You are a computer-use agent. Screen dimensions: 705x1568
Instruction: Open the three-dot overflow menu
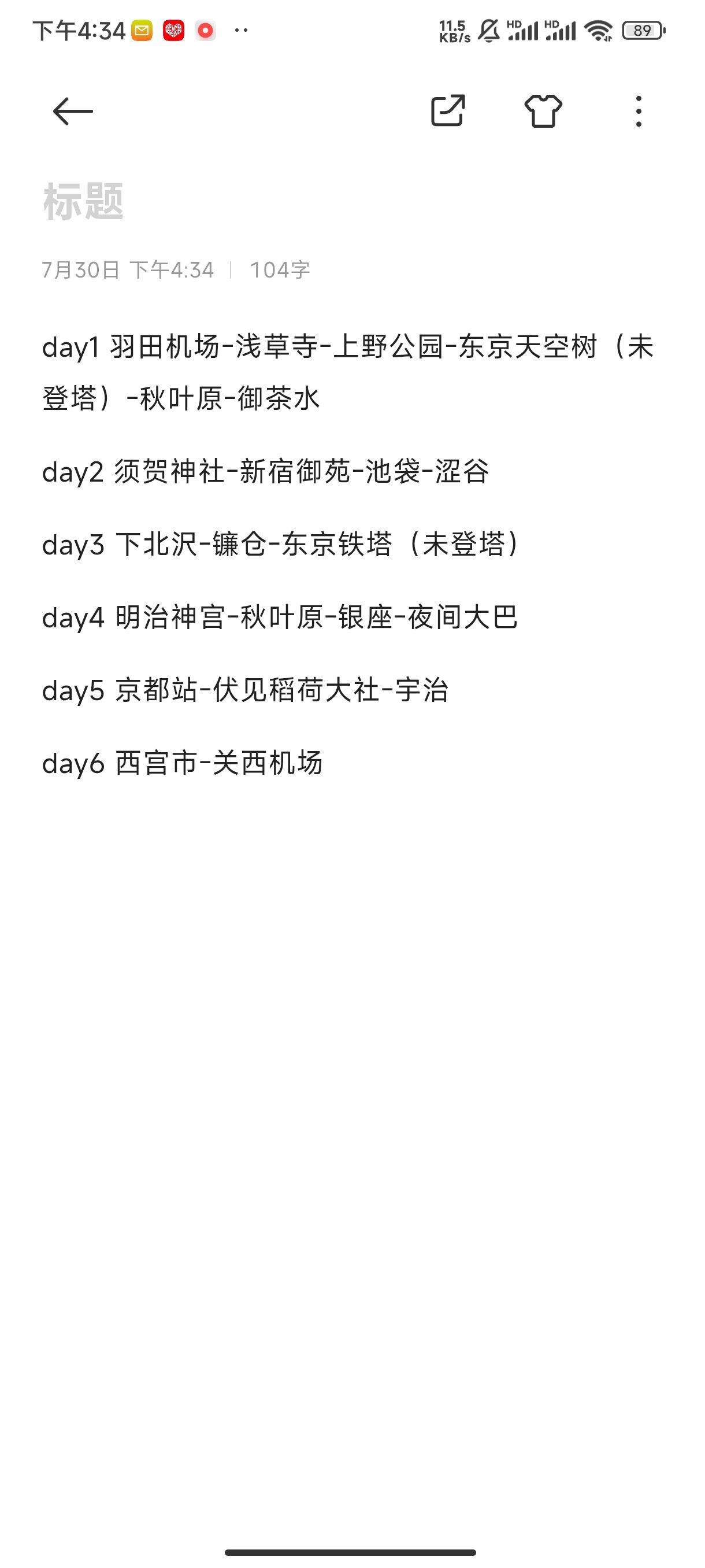[638, 112]
